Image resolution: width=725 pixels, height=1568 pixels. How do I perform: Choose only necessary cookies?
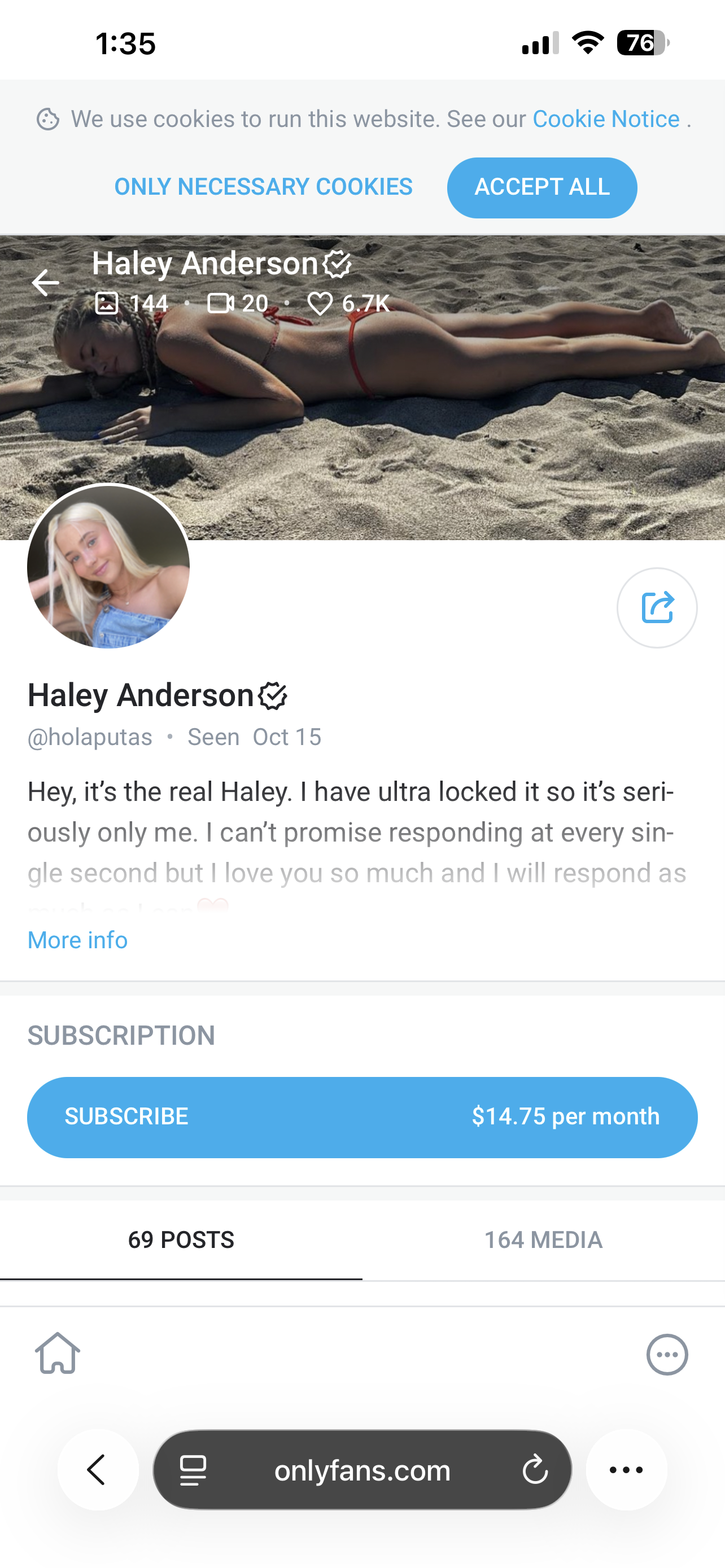tap(263, 187)
